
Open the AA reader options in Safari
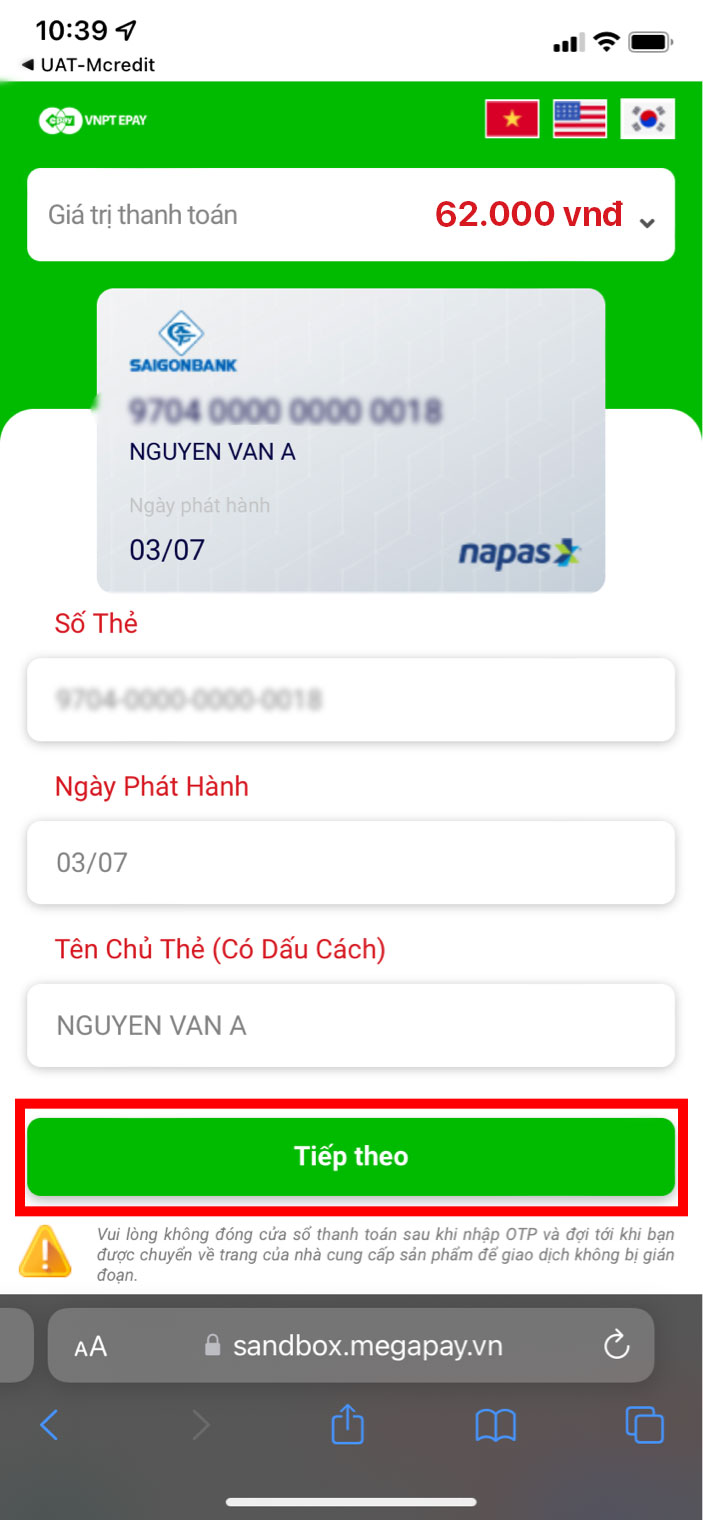(x=91, y=1346)
